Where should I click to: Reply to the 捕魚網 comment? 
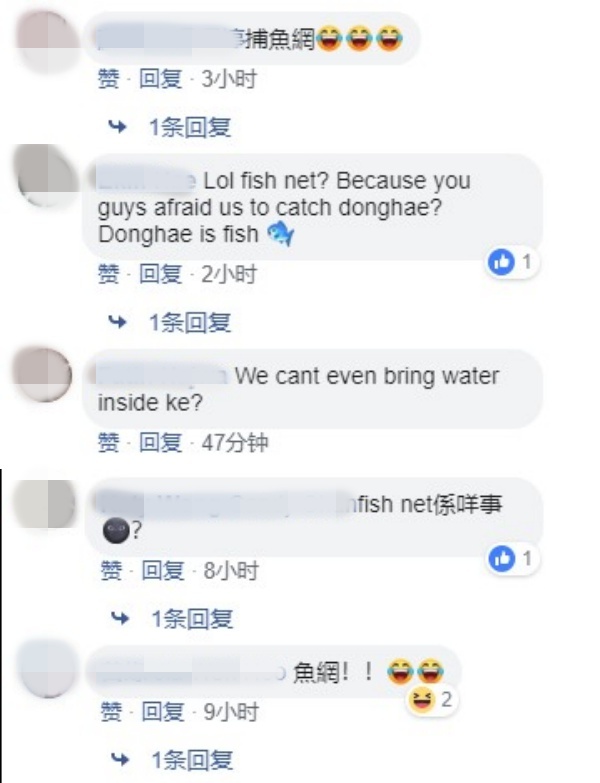160,79
